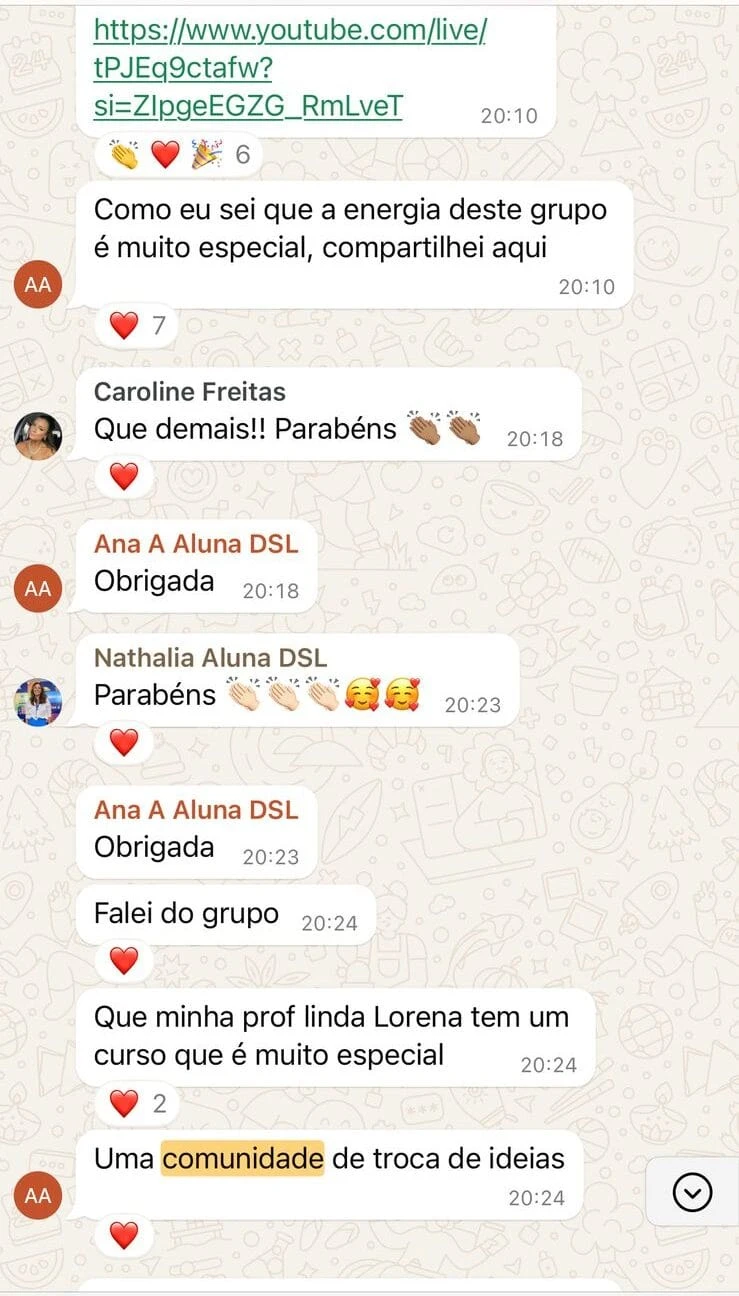View heart reaction on Nathalia's Parabéns message
Image resolution: width=739 pixels, height=1296 pixels.
[123, 743]
